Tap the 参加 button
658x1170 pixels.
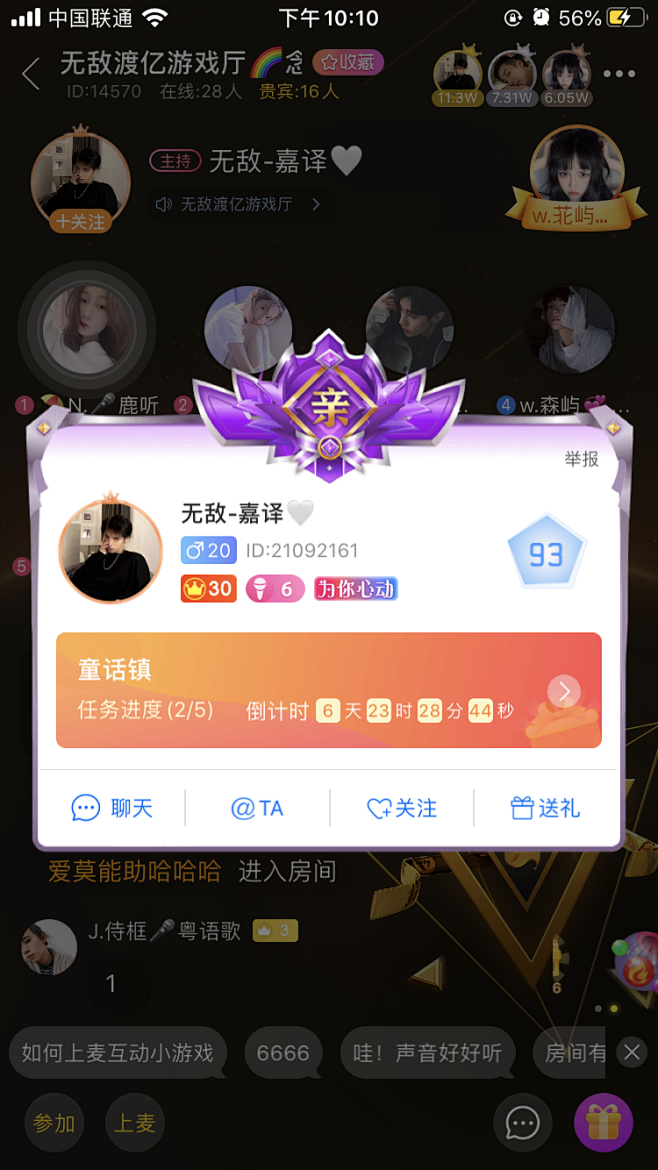click(x=54, y=1123)
